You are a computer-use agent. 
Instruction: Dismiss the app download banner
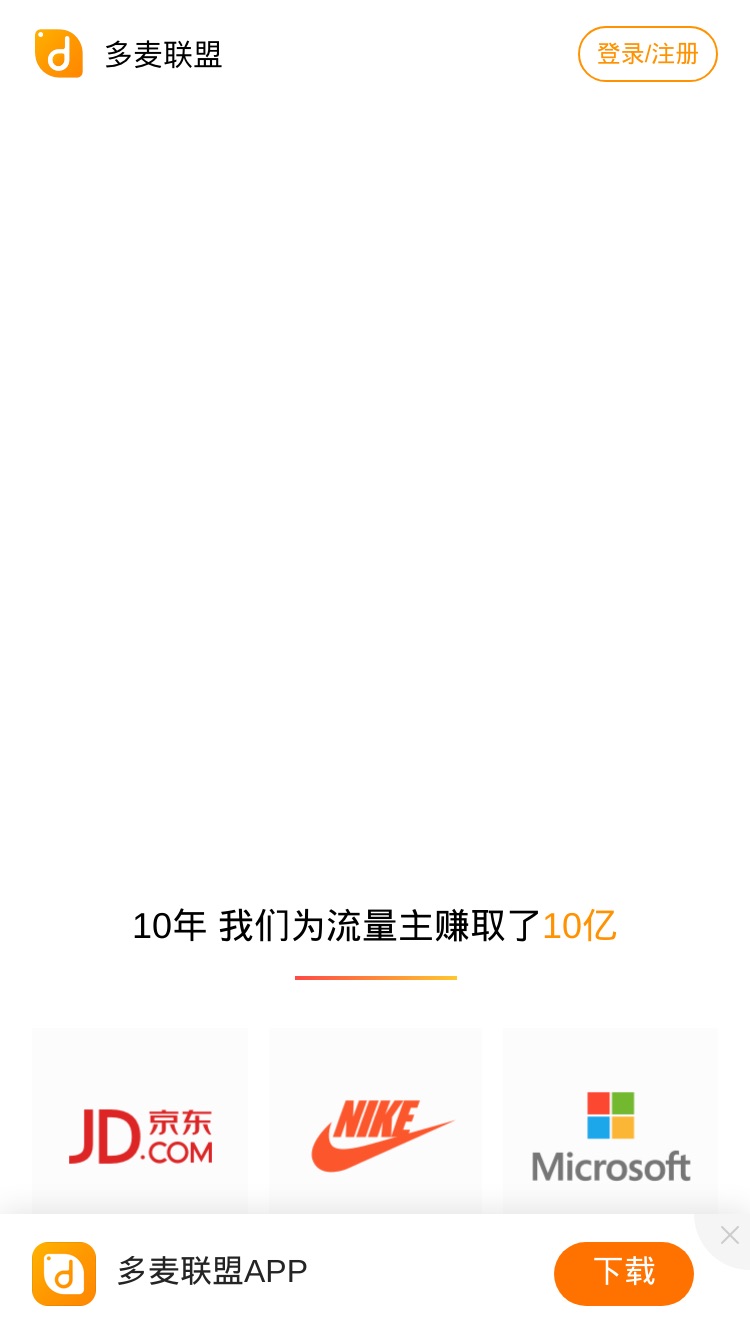(730, 1236)
